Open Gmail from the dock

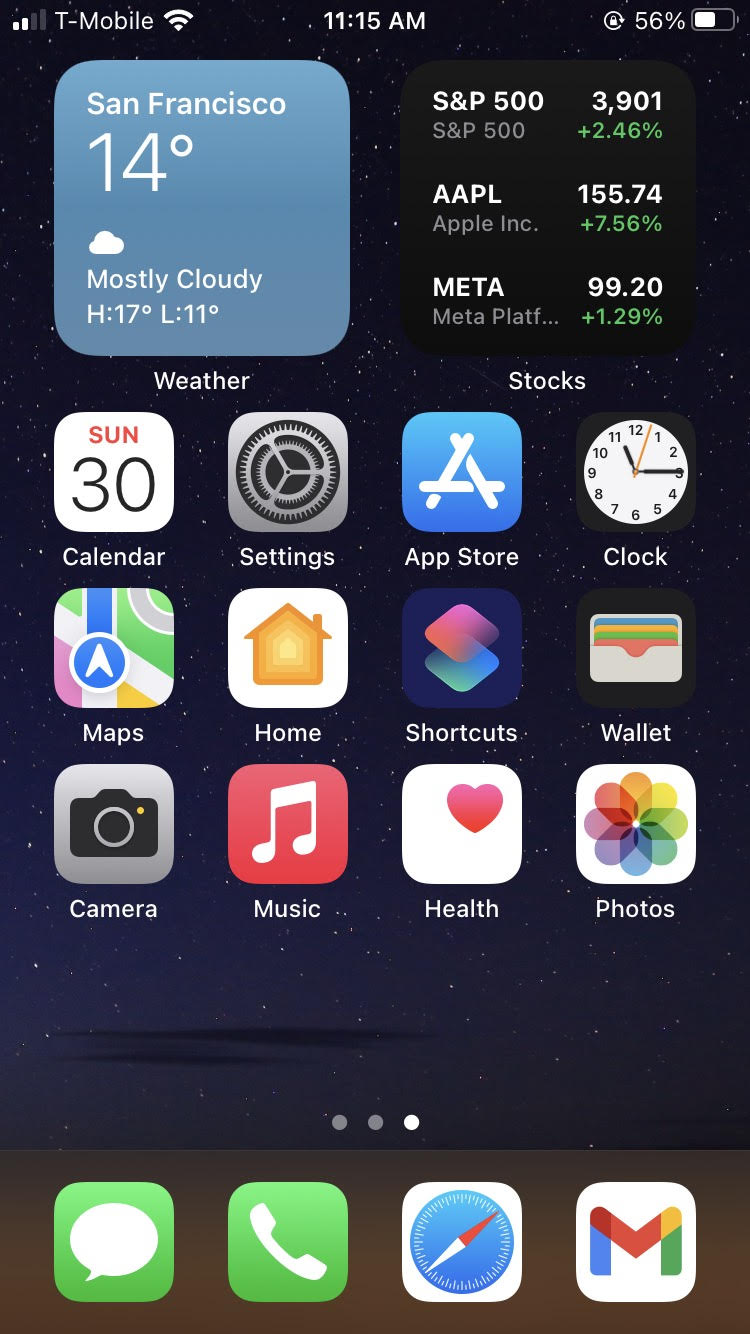636,1242
